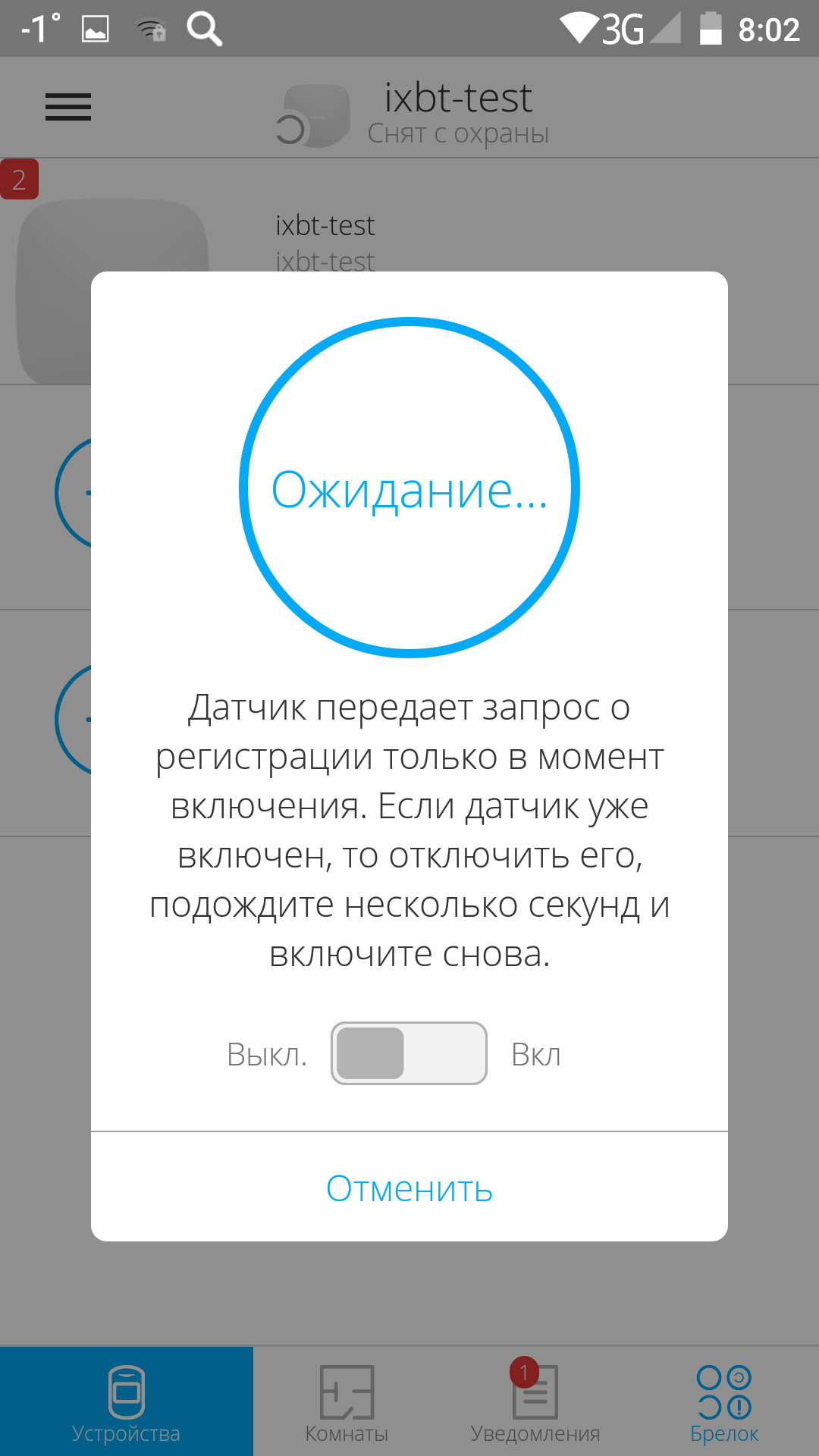819x1456 pixels.
Task: Toggle the Выкл./Вкл switch
Action: click(409, 1053)
